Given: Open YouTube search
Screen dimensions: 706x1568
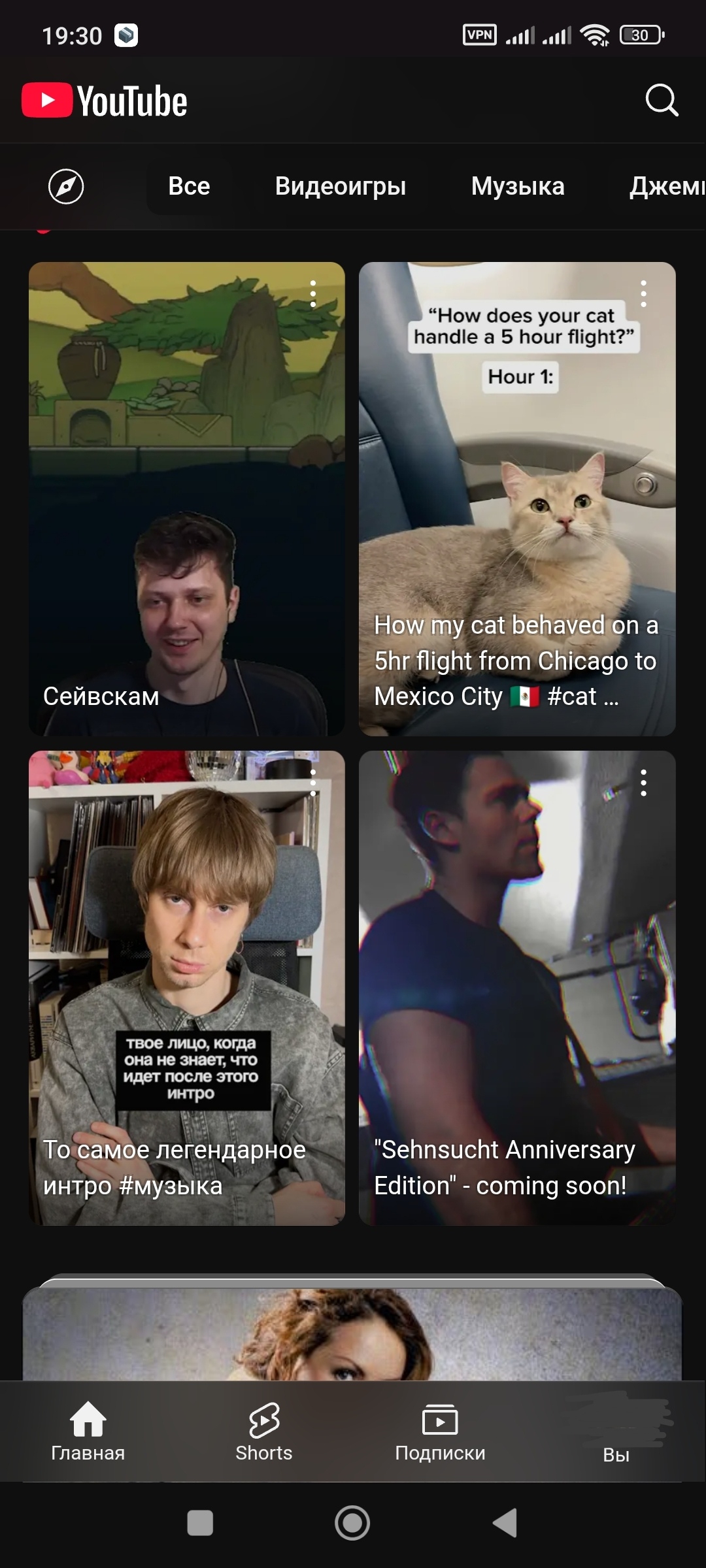Looking at the screenshot, I should coord(662,100).
